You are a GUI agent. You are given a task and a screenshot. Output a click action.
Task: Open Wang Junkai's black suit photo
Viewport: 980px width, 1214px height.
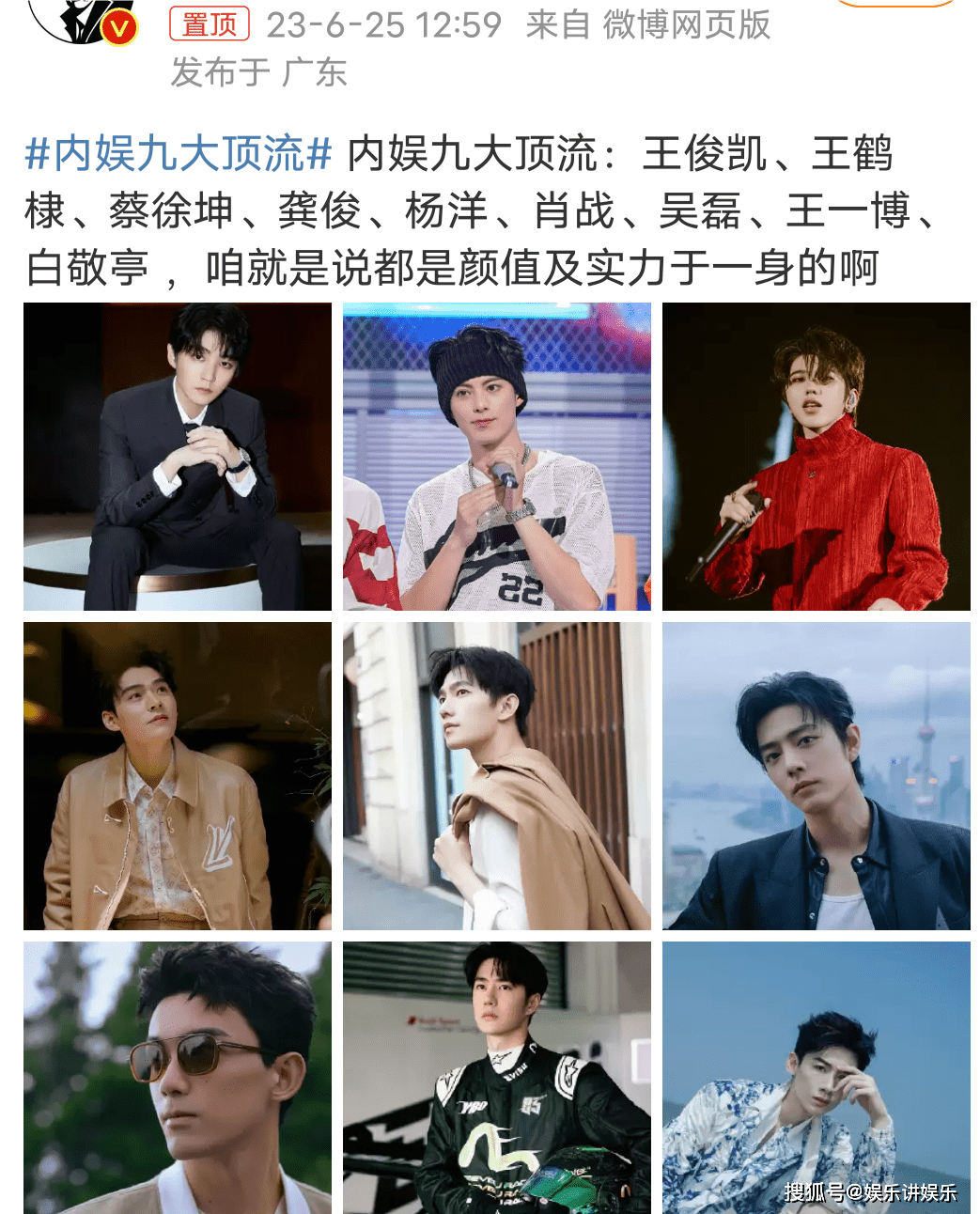(x=176, y=456)
